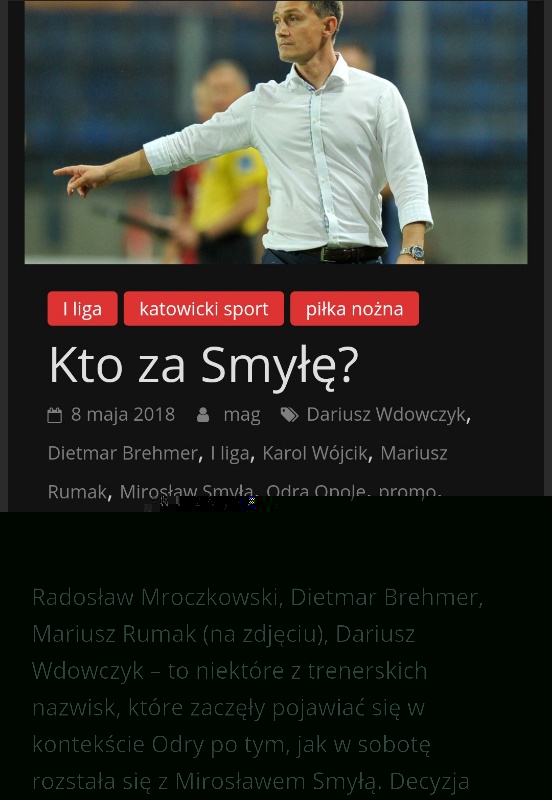Viewport: 552px width, 800px height.
Task: Open the piłka nożna category chip
Action: click(x=355, y=309)
